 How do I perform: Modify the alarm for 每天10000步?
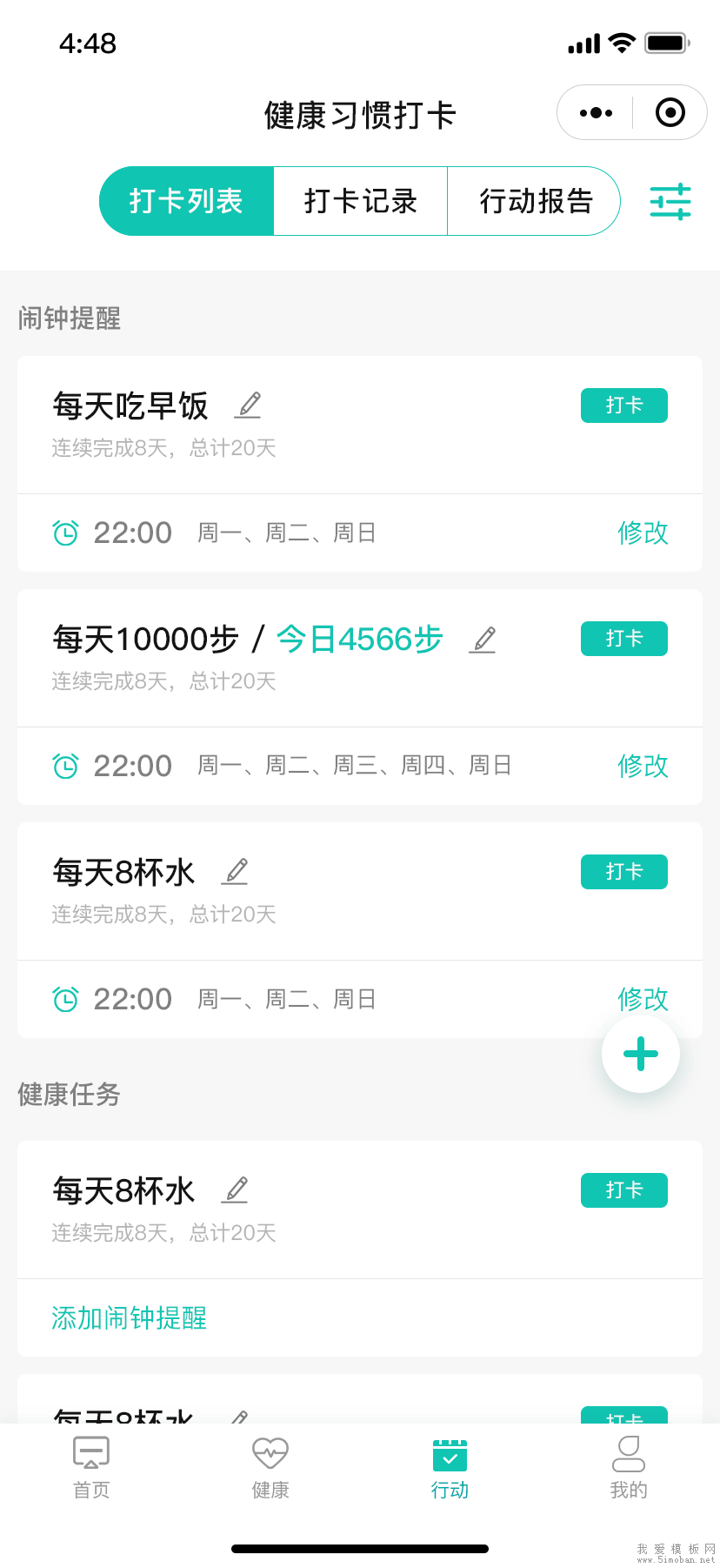tap(643, 766)
